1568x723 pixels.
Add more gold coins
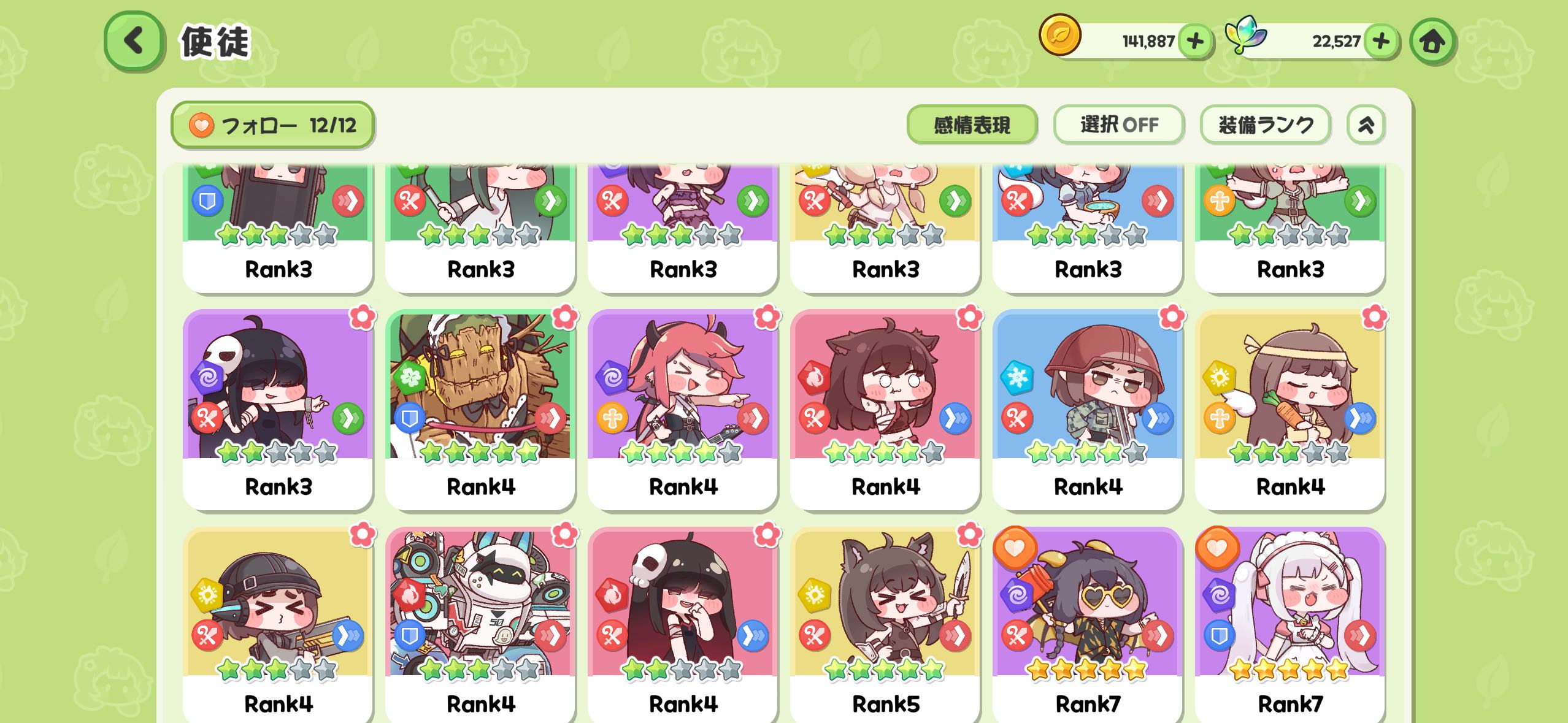pos(1195,42)
